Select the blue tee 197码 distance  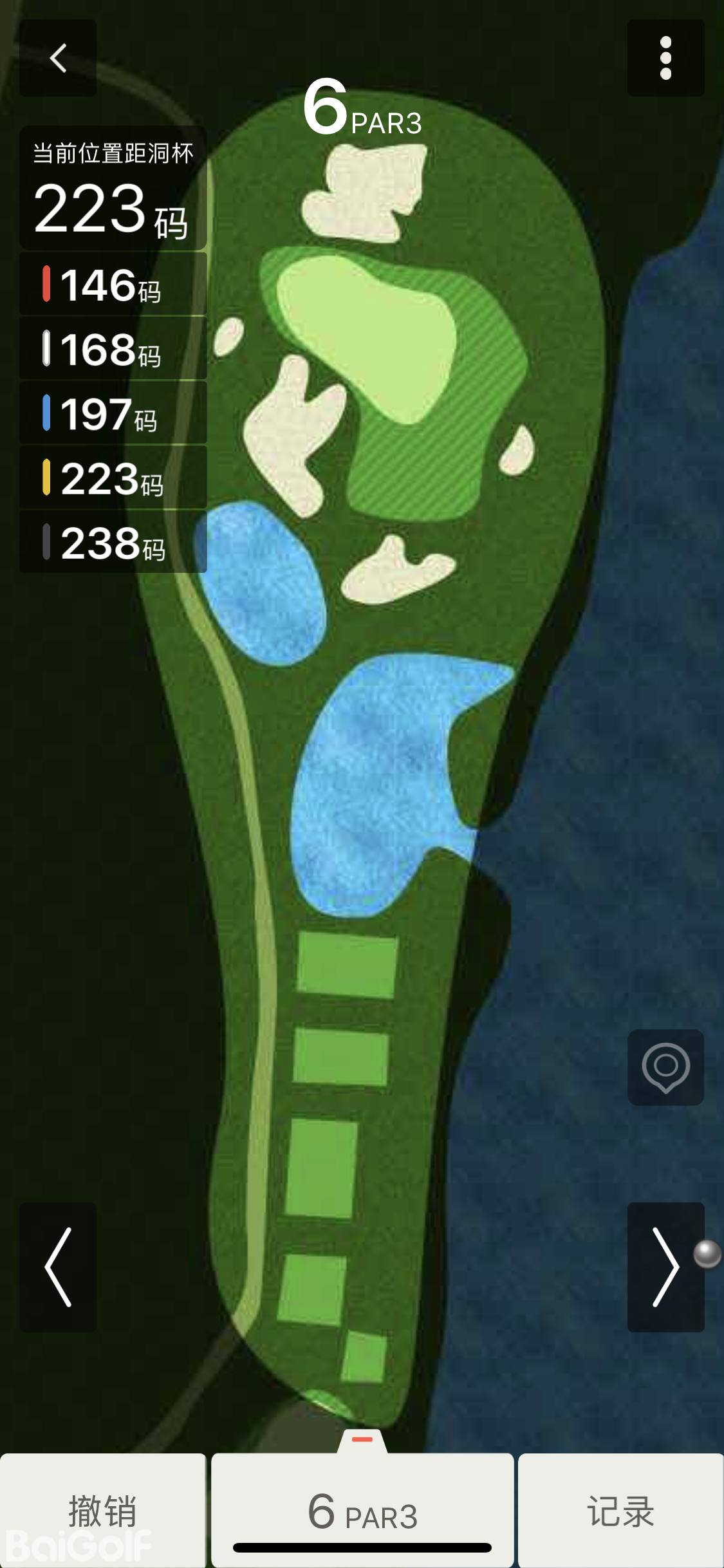click(113, 413)
